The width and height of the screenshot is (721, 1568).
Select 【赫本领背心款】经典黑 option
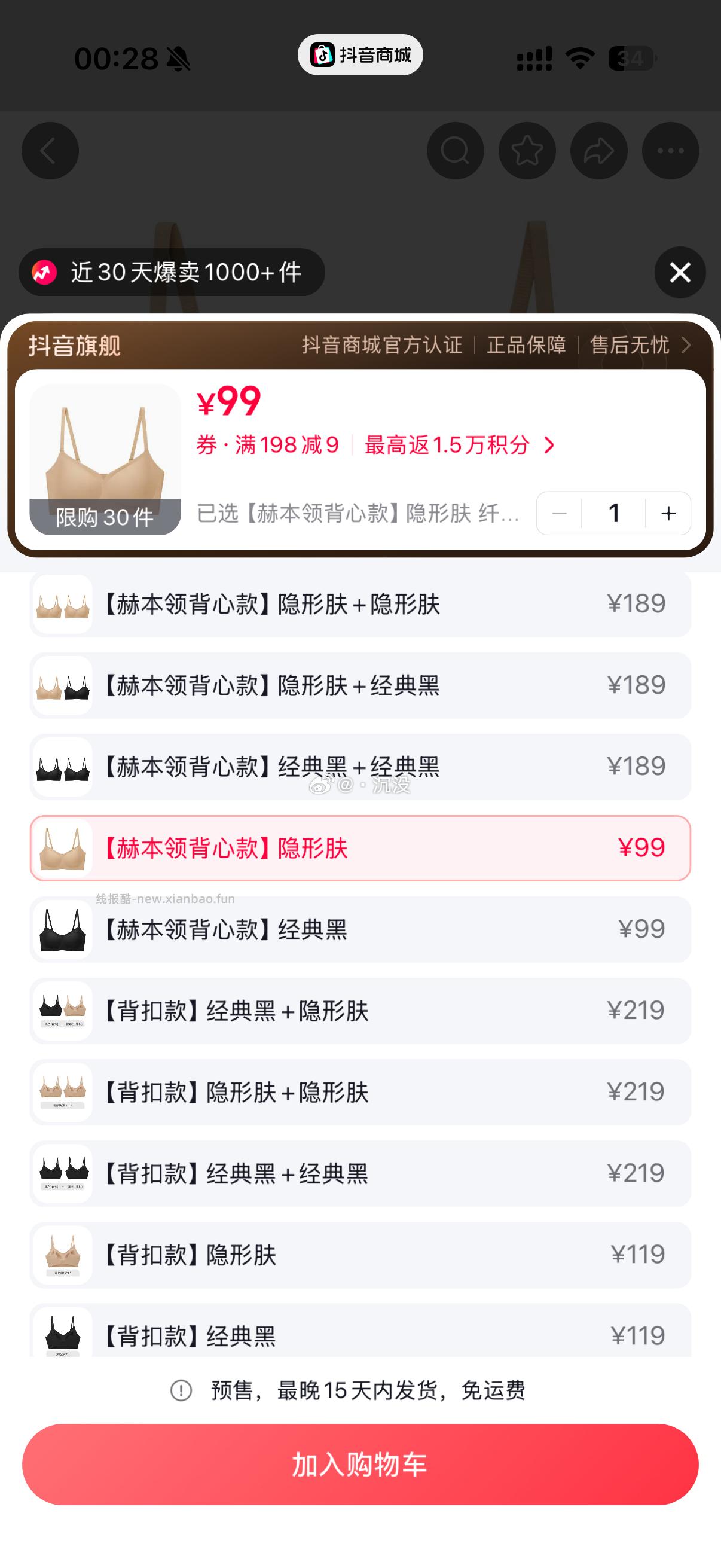pos(360,929)
